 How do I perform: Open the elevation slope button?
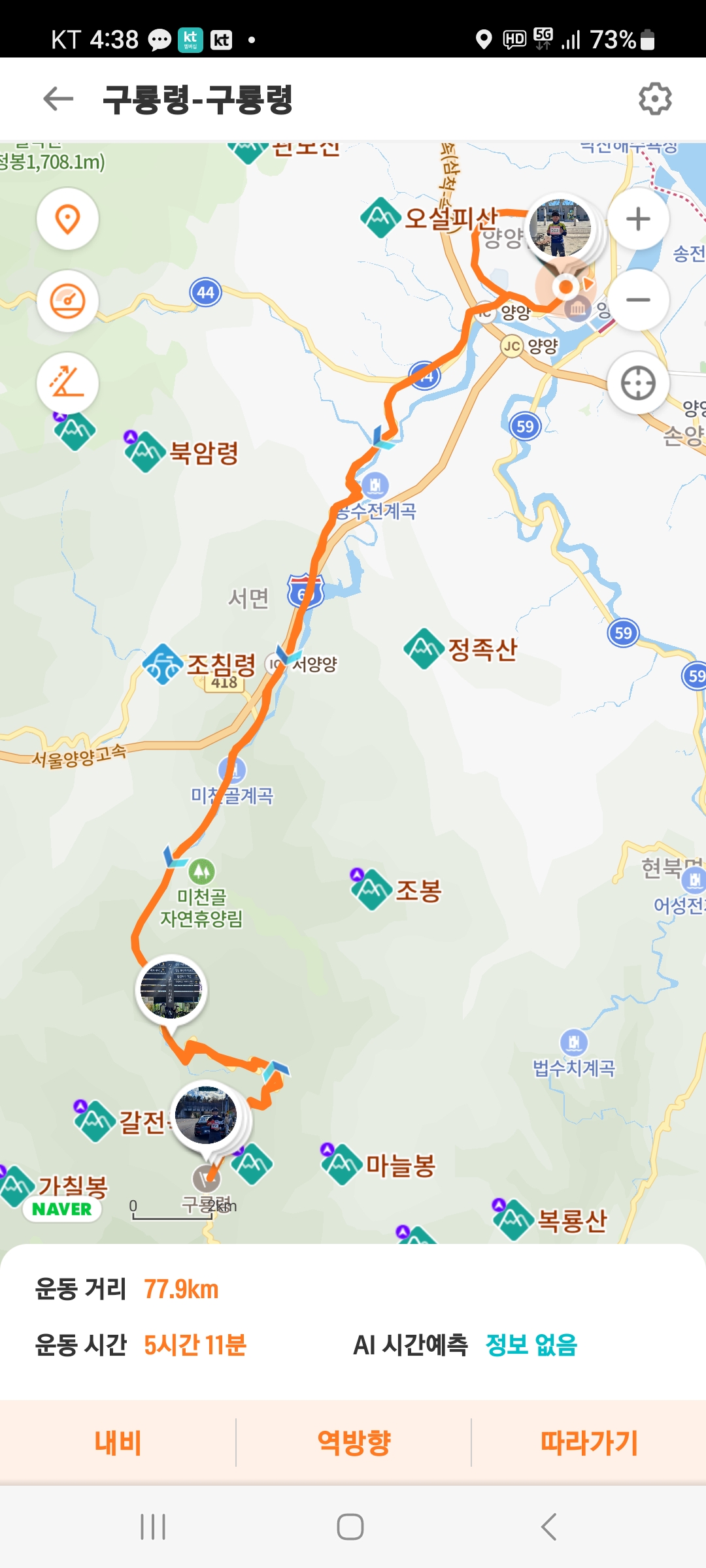point(68,384)
